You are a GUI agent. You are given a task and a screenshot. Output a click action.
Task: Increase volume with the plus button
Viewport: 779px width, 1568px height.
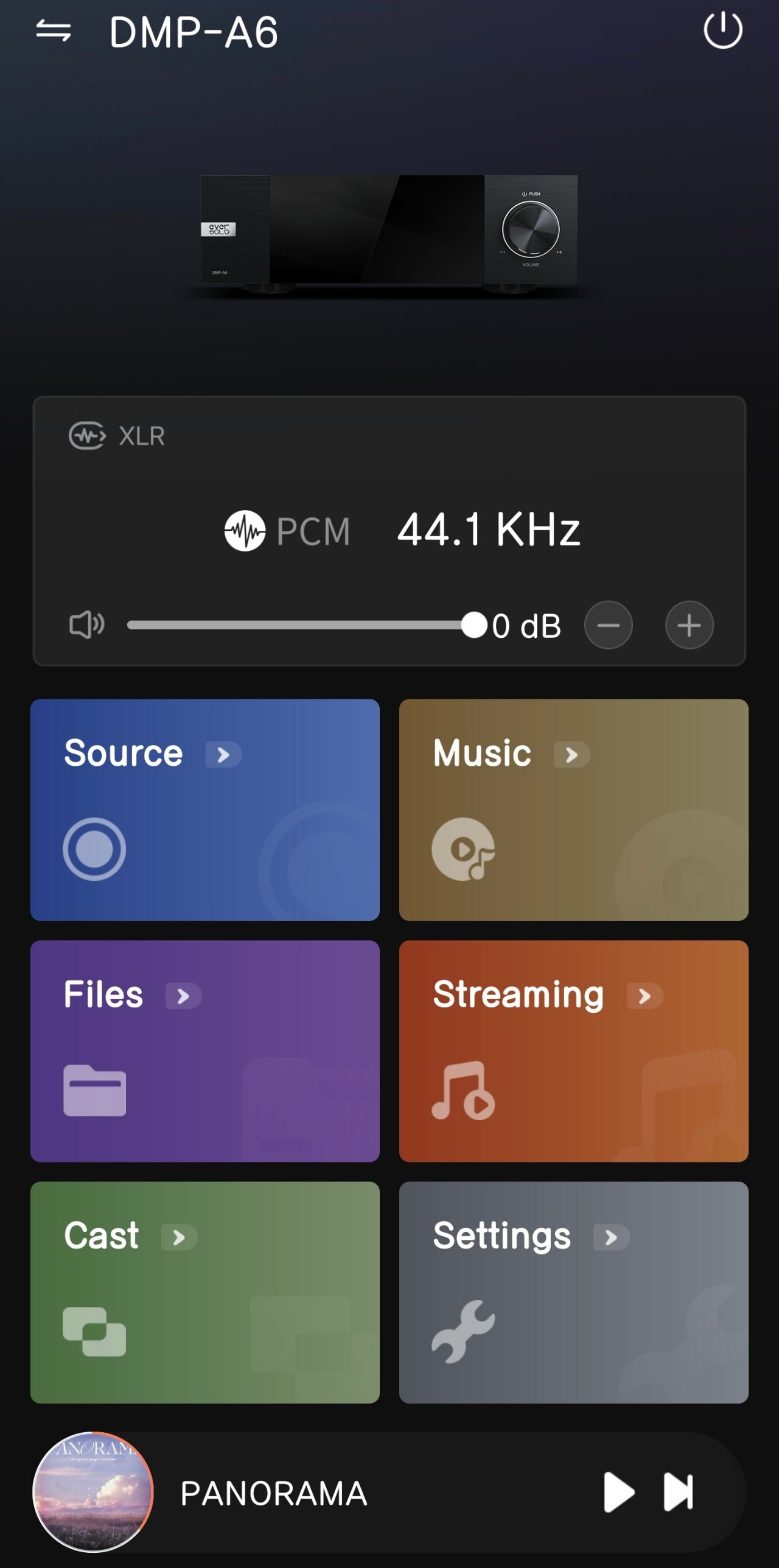[x=690, y=625]
